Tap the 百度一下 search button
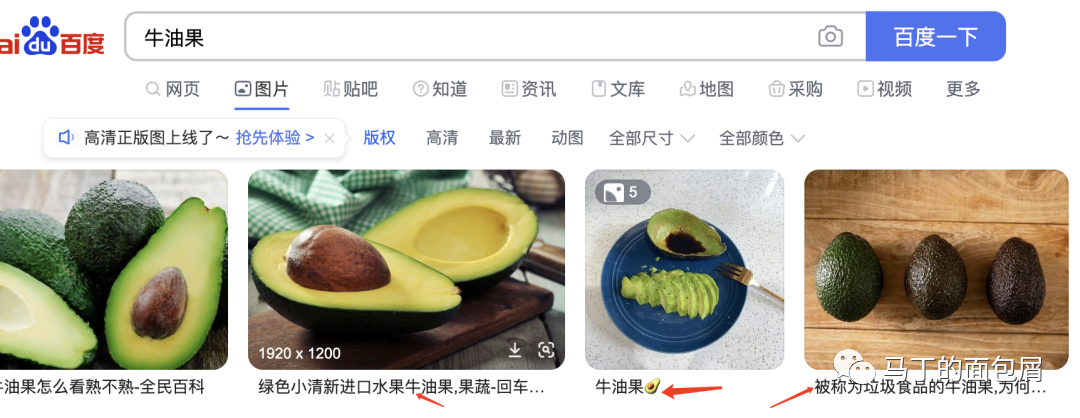Viewport: 1080px width, 418px height. (934, 38)
